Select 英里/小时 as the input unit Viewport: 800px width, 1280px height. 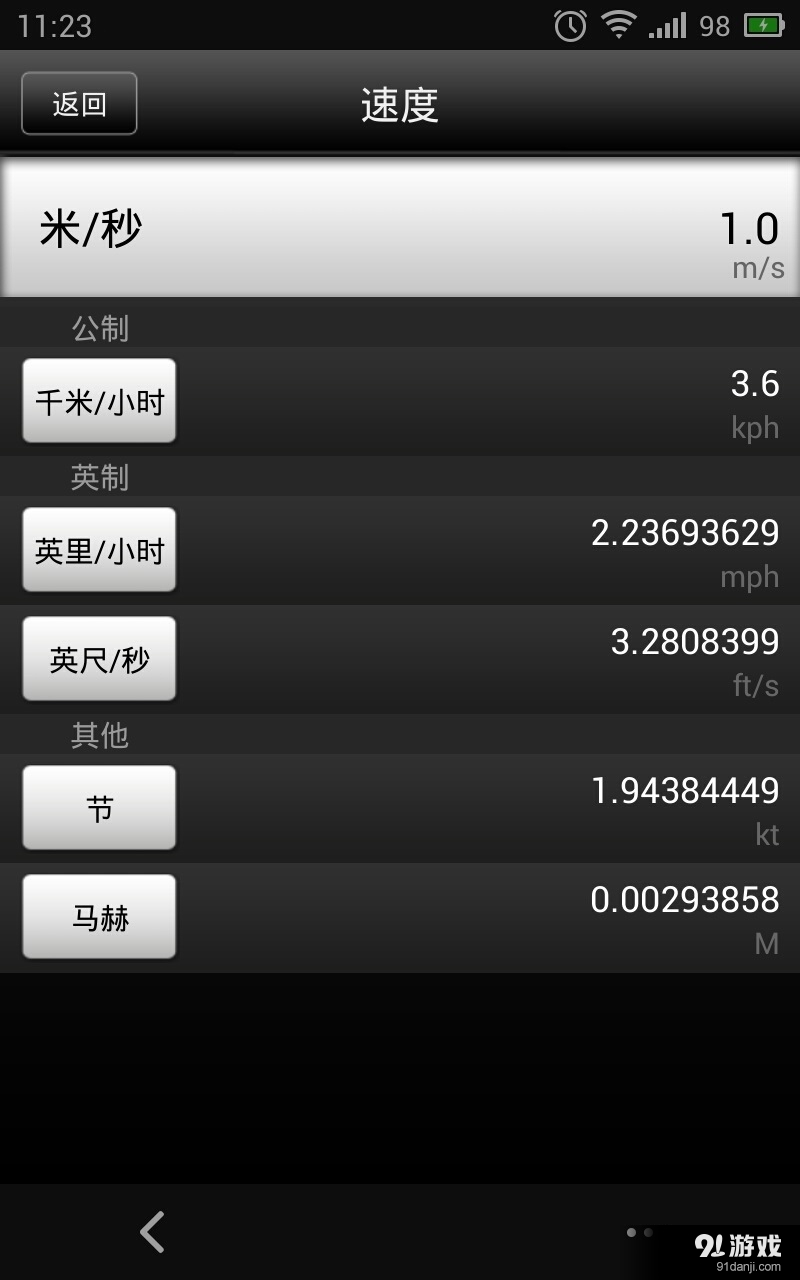tap(99, 550)
